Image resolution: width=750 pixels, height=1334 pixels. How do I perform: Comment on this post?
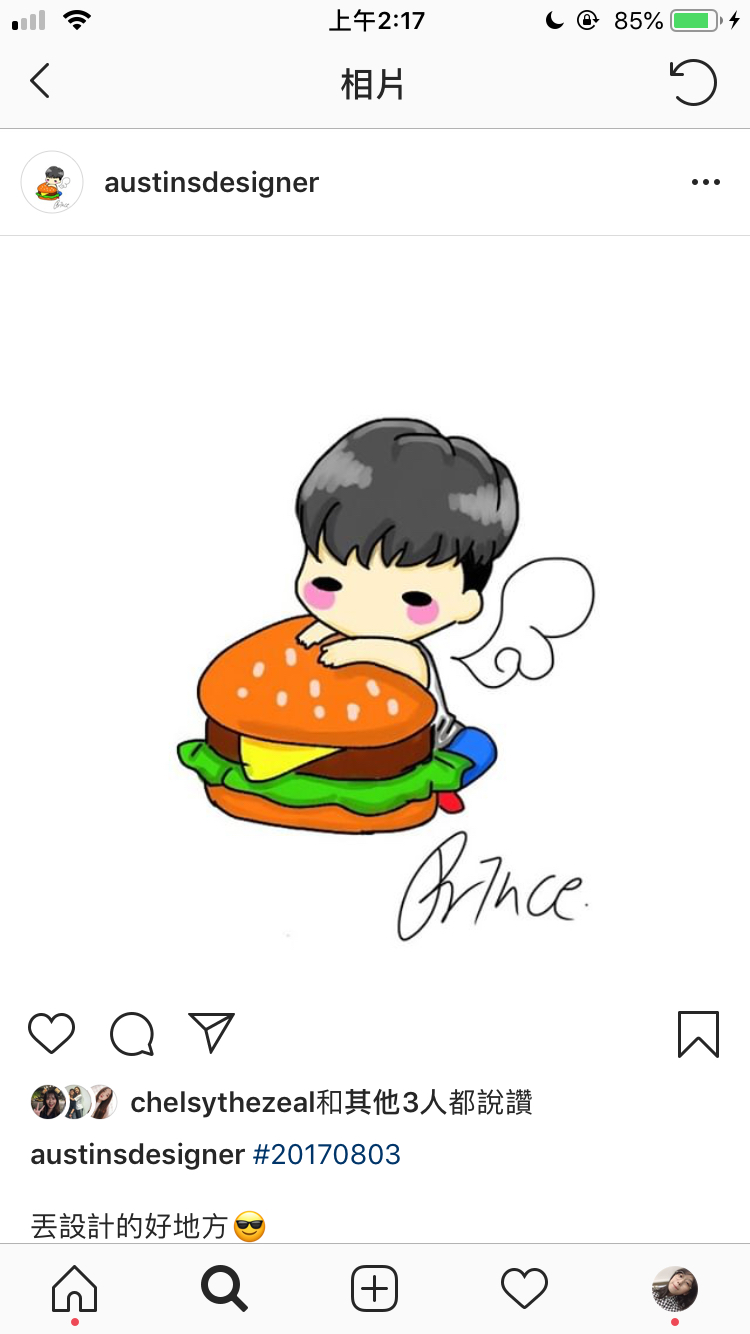[132, 1033]
